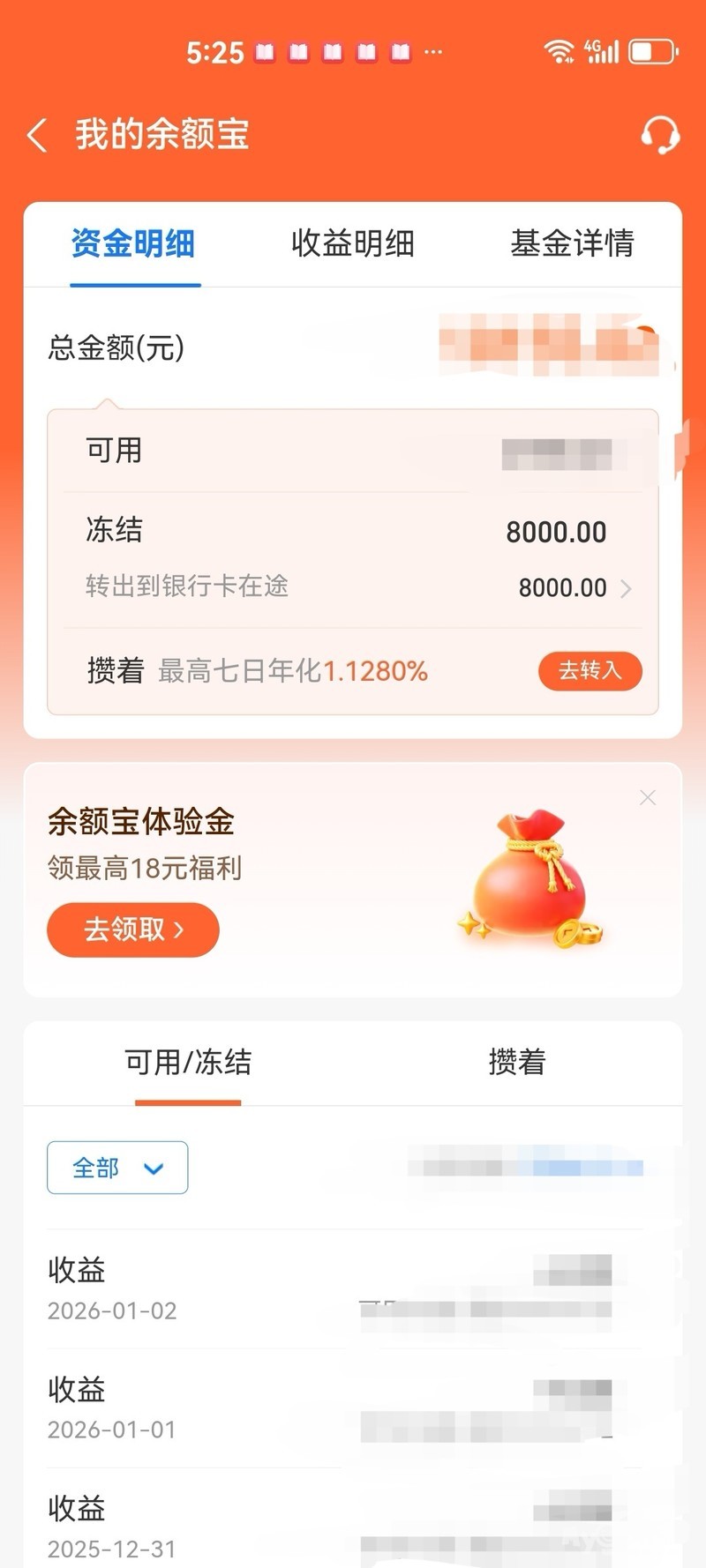Open 收益 record dated 2026-01-02

[x=344, y=1289]
